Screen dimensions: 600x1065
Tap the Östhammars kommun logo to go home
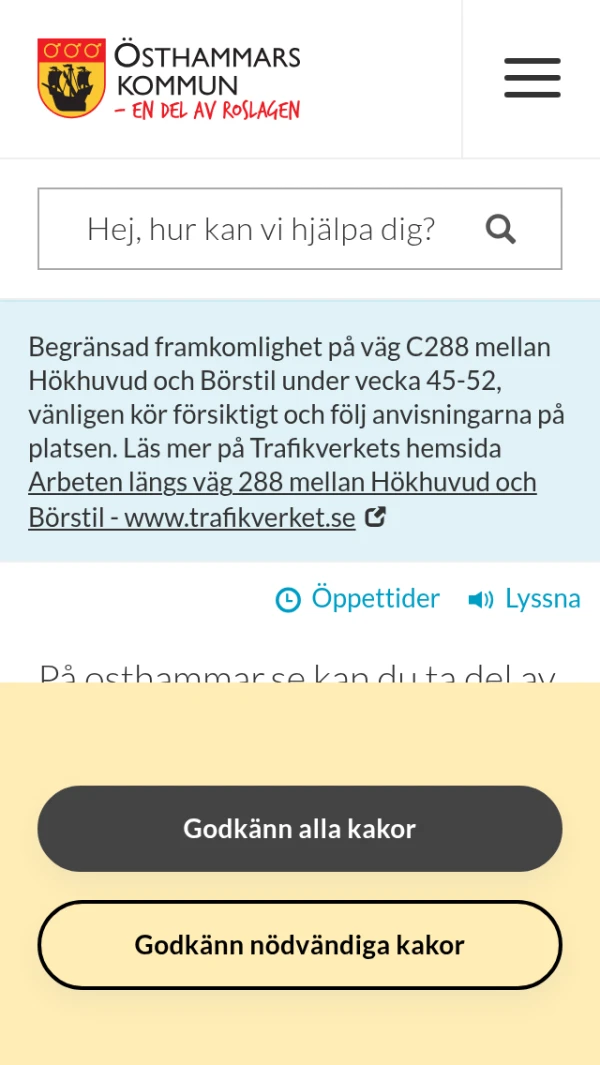[169, 78]
